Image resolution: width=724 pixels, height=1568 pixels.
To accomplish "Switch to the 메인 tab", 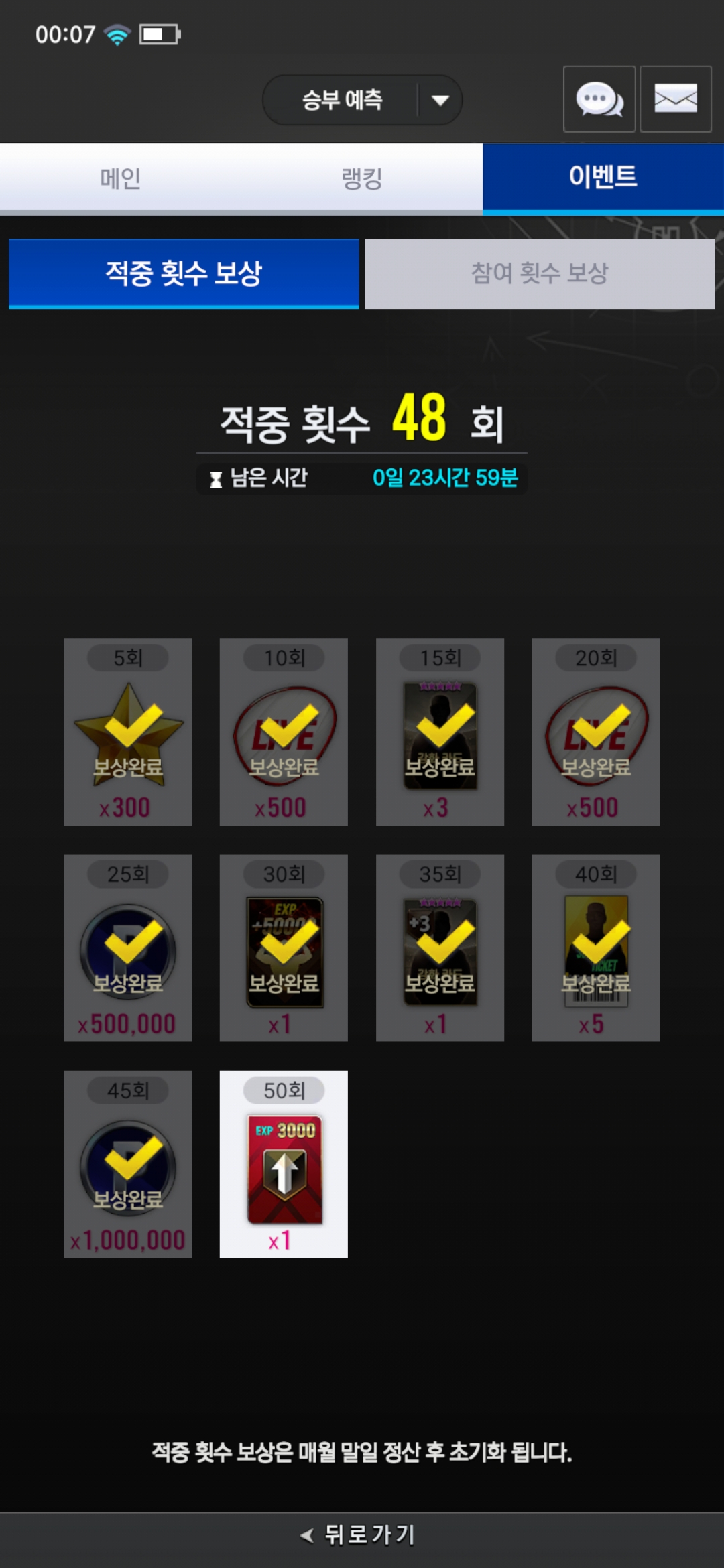I will point(121,178).
